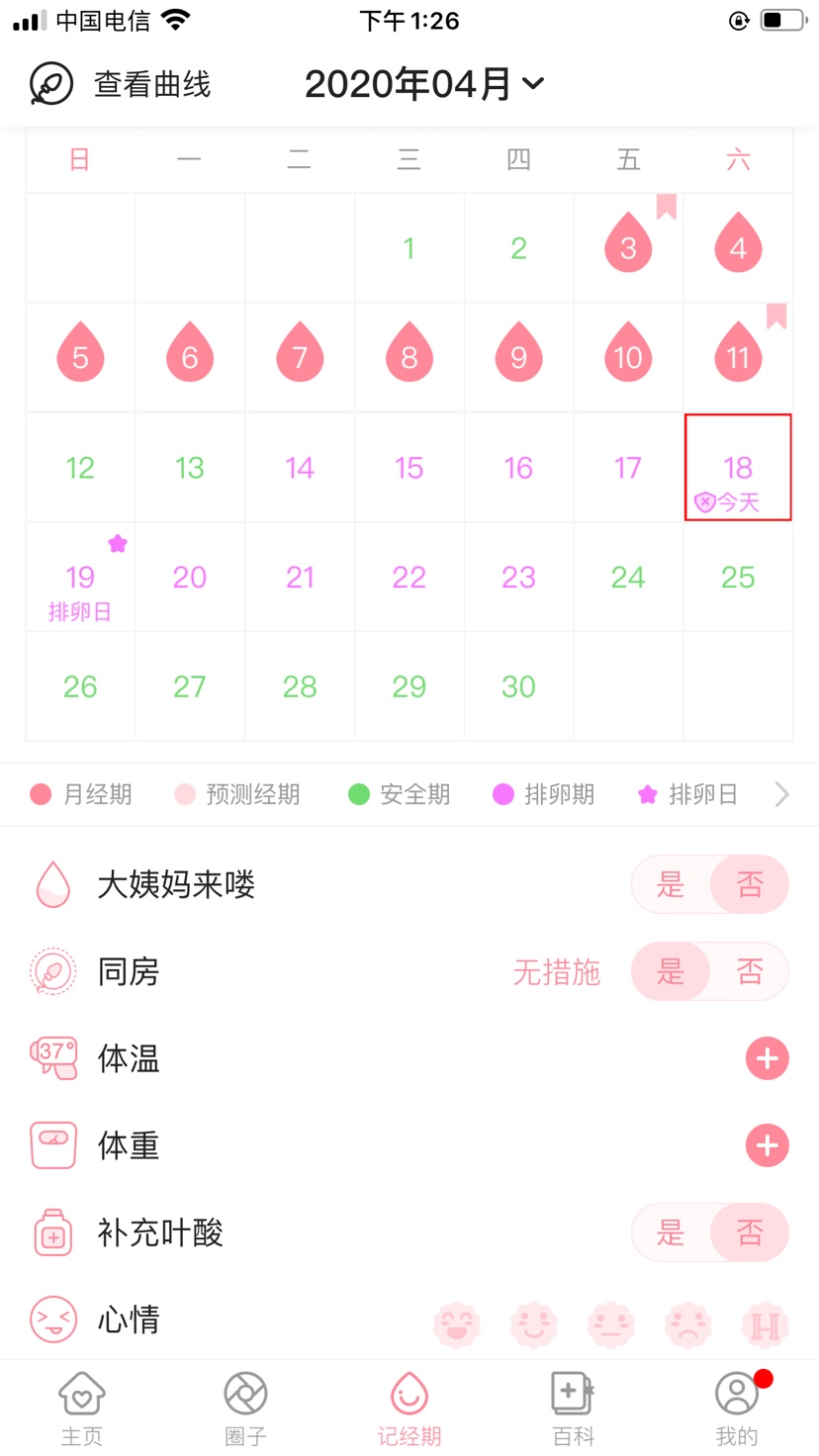Select April 3 on the calendar
819x1456 pixels.
pyautogui.click(x=628, y=247)
